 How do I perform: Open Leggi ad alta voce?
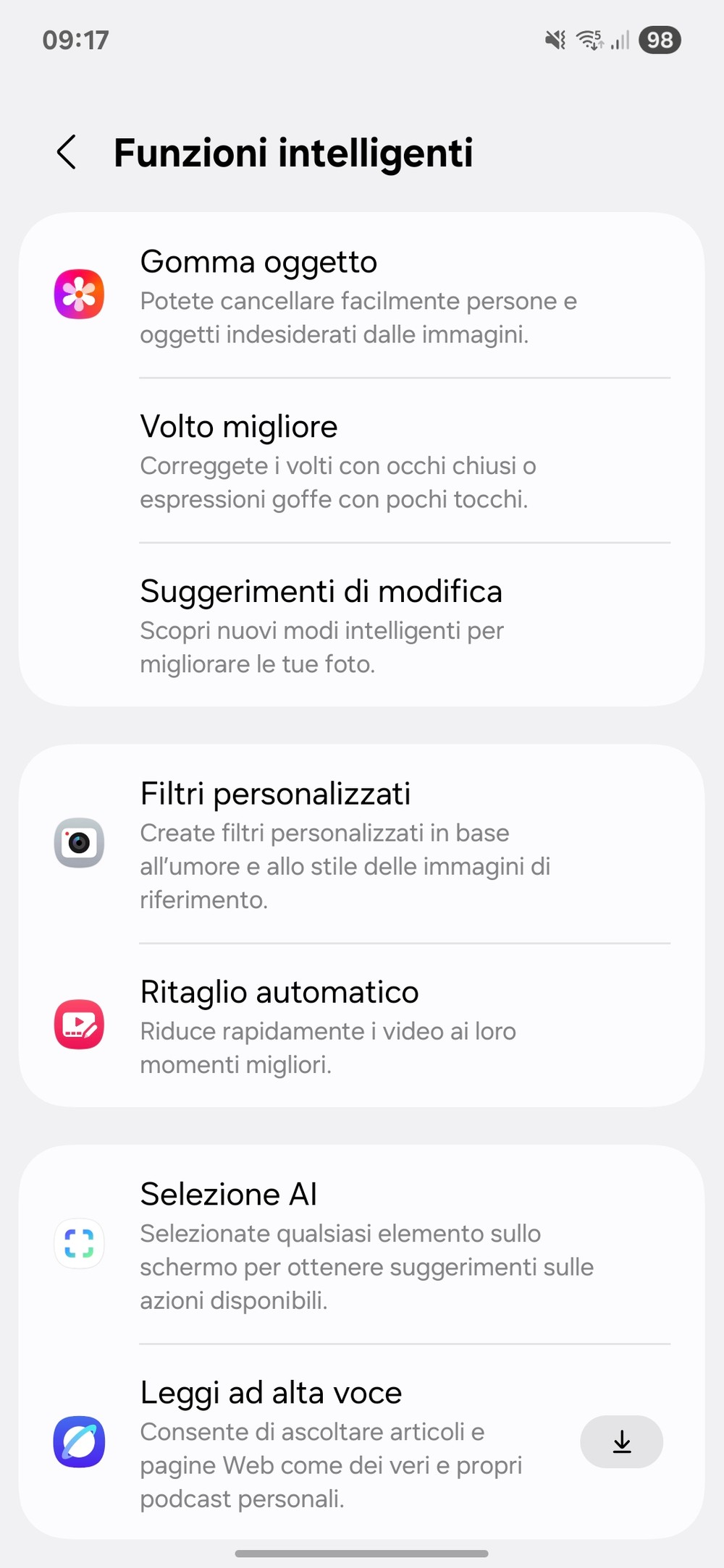[x=333, y=1443]
